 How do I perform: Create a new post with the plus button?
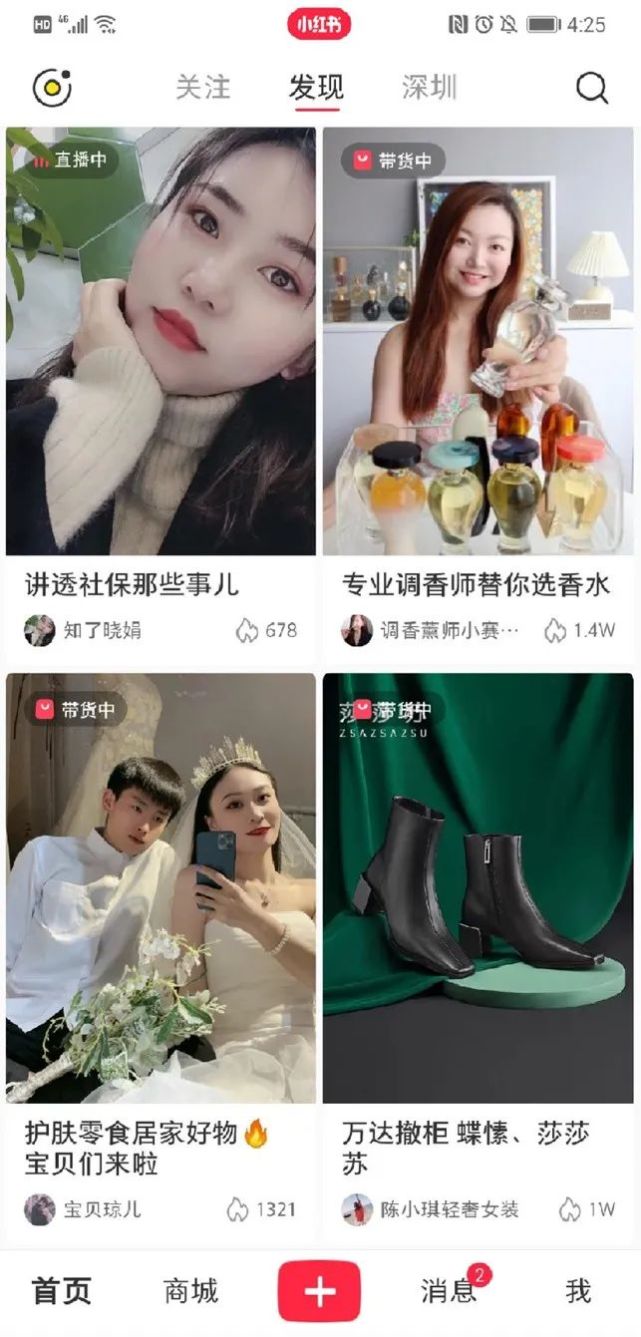click(x=319, y=1292)
